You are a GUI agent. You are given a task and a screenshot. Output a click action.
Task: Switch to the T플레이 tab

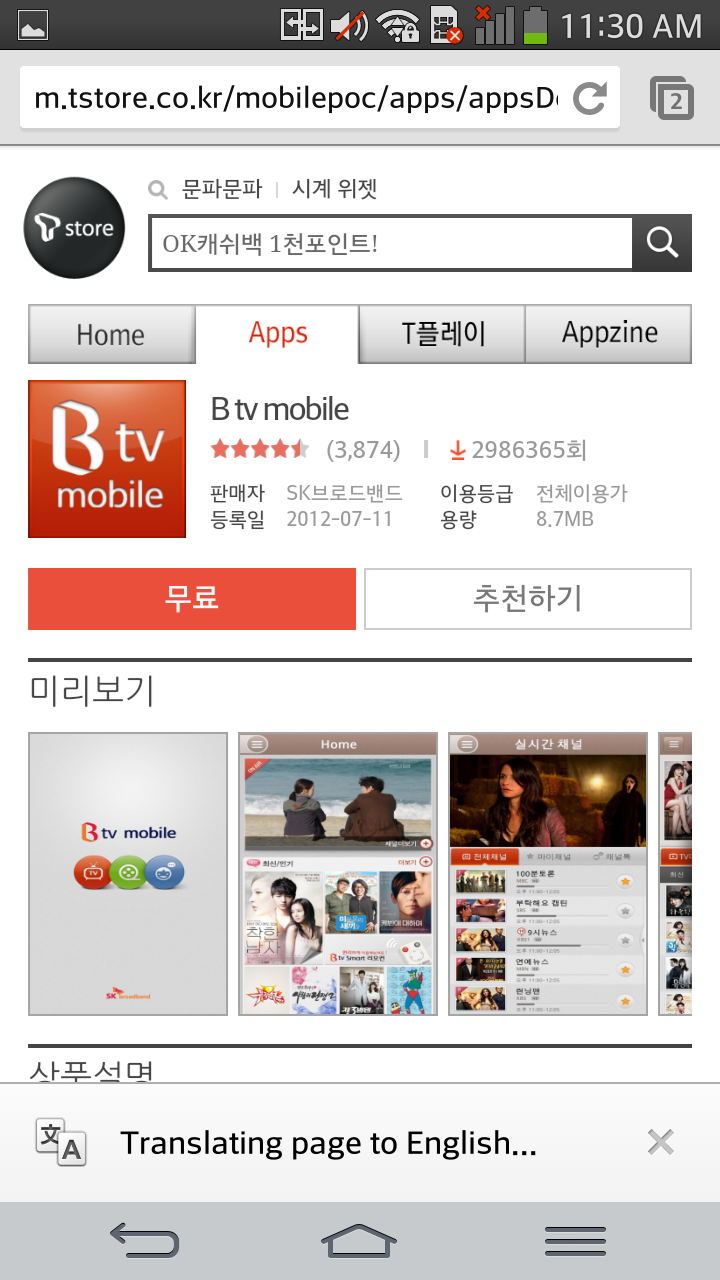[443, 333]
